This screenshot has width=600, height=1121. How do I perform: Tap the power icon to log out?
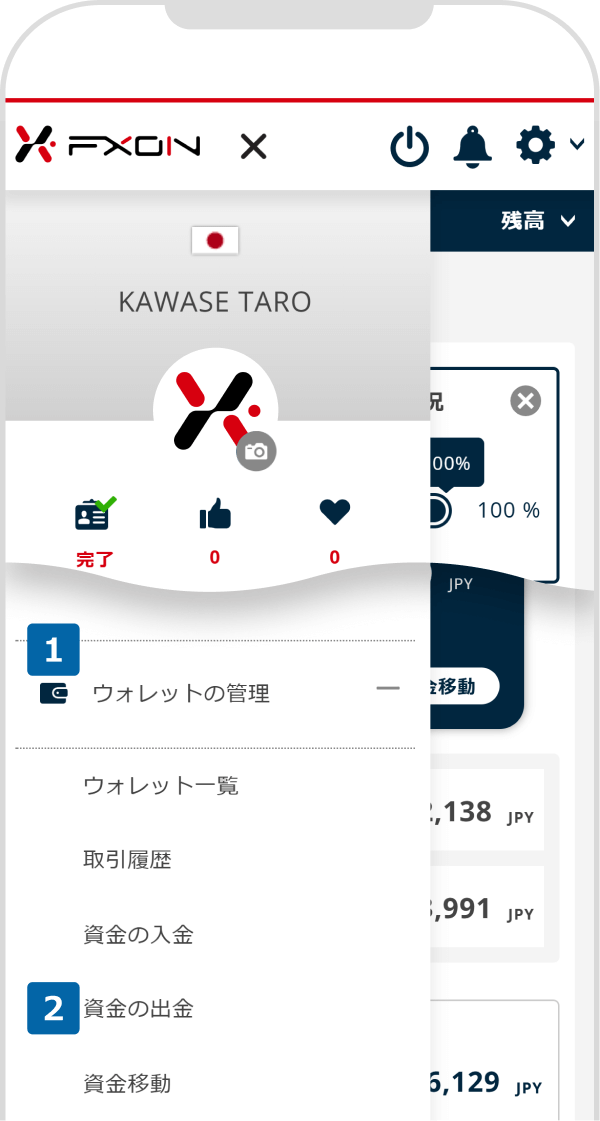(x=409, y=147)
